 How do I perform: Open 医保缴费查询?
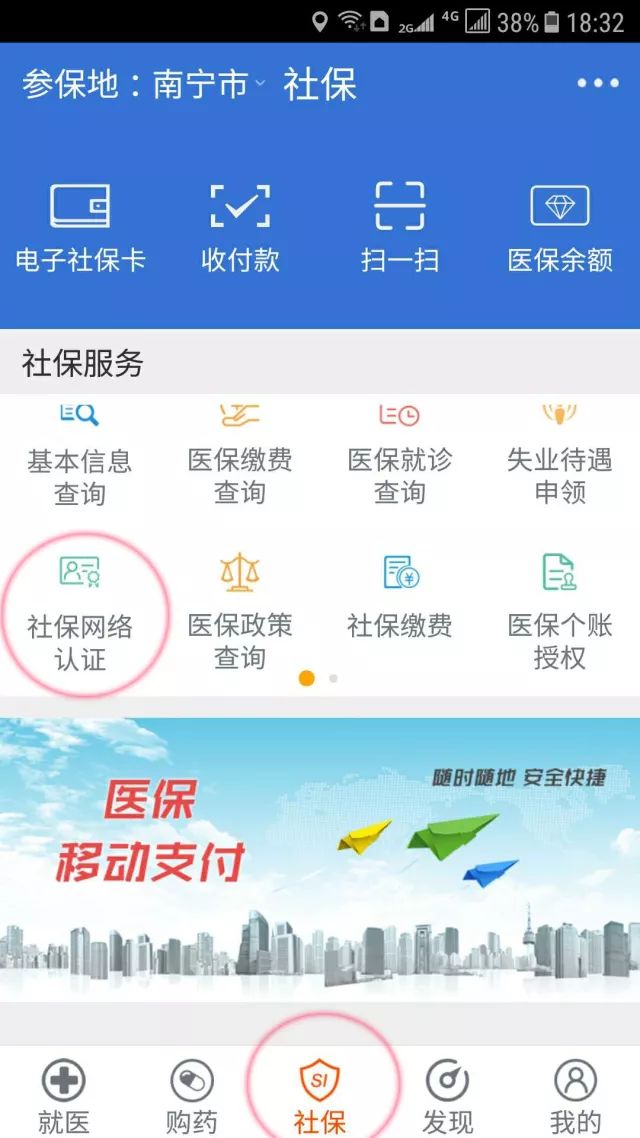coord(240,460)
